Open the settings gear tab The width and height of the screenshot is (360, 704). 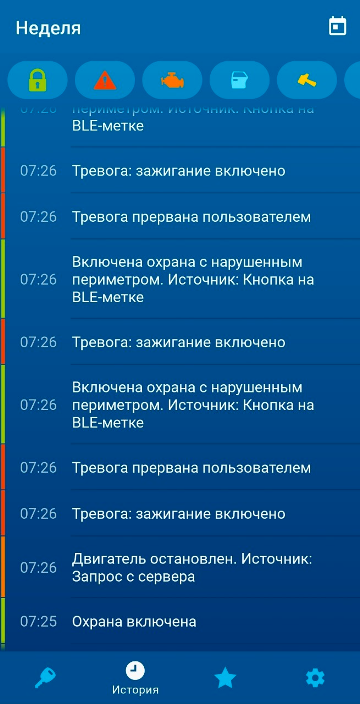coord(315,678)
